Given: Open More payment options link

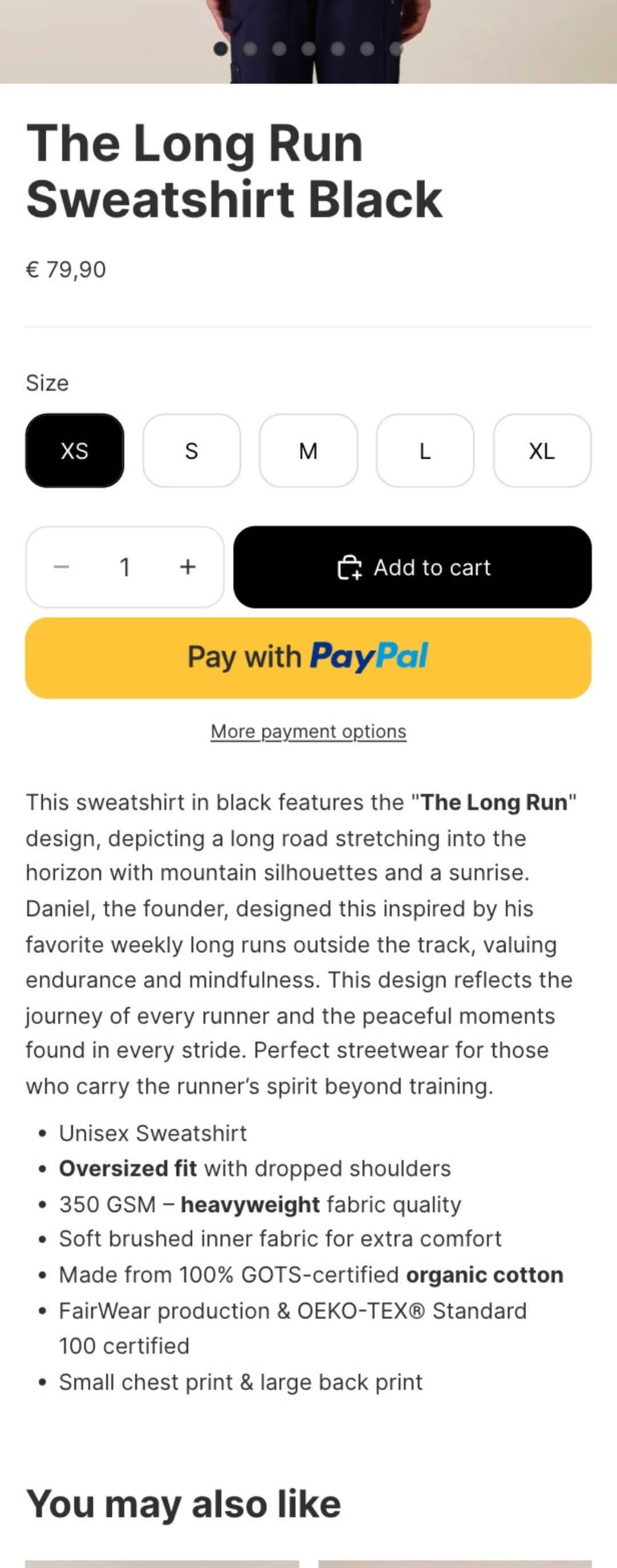Looking at the screenshot, I should pos(308,731).
